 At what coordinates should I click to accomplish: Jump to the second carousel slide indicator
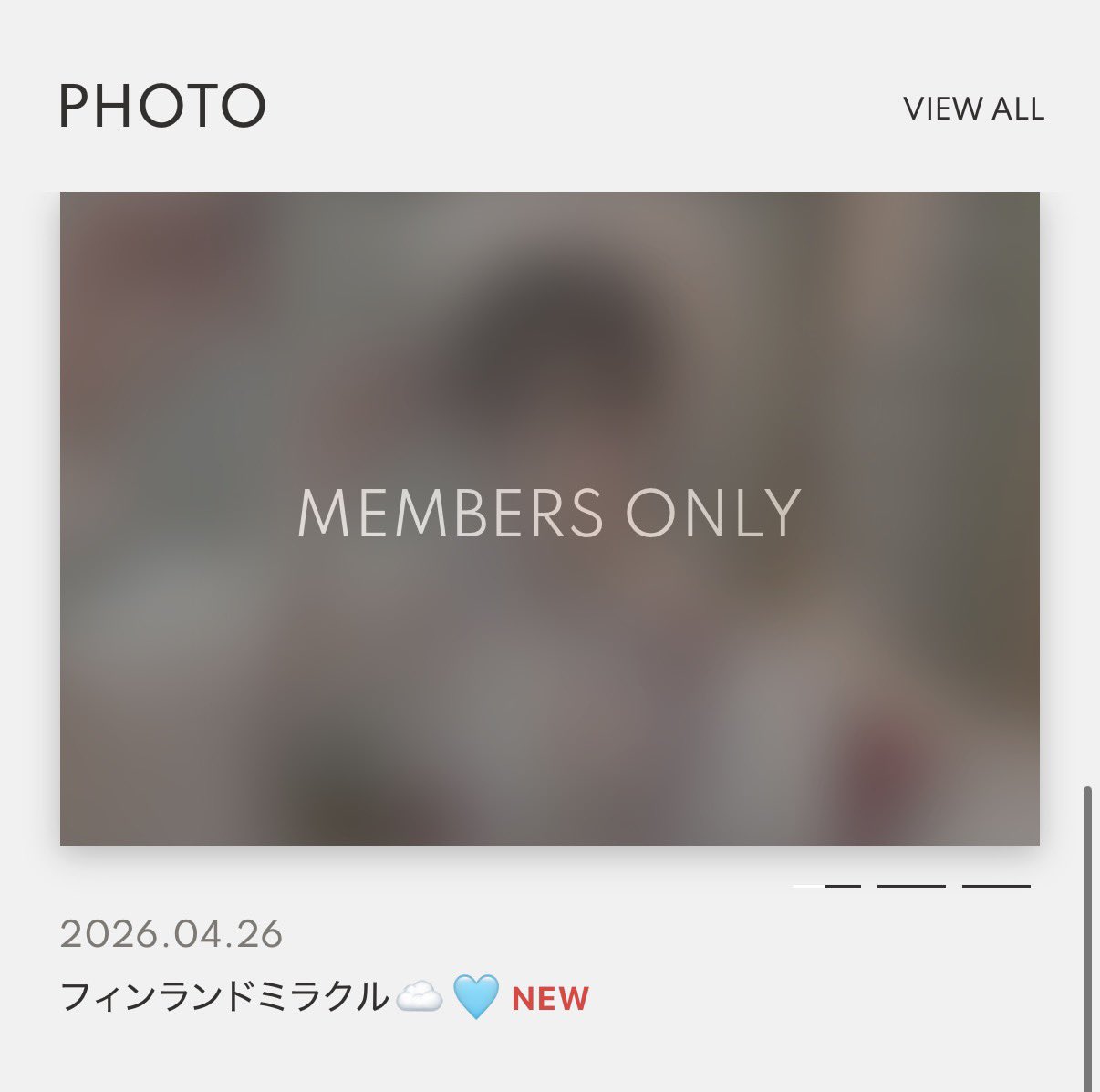click(911, 885)
